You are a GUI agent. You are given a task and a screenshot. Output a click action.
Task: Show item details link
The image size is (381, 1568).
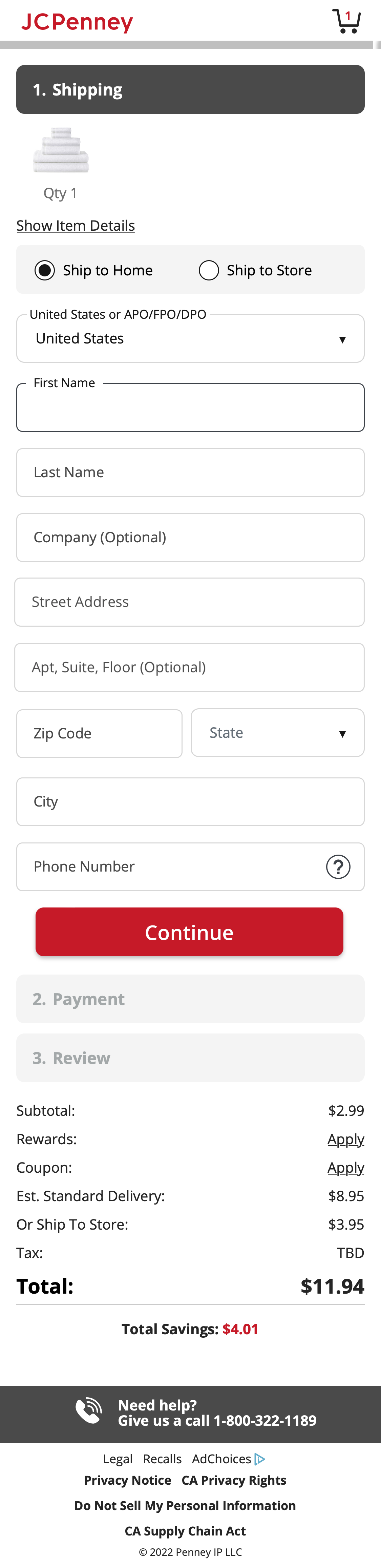tap(76, 226)
